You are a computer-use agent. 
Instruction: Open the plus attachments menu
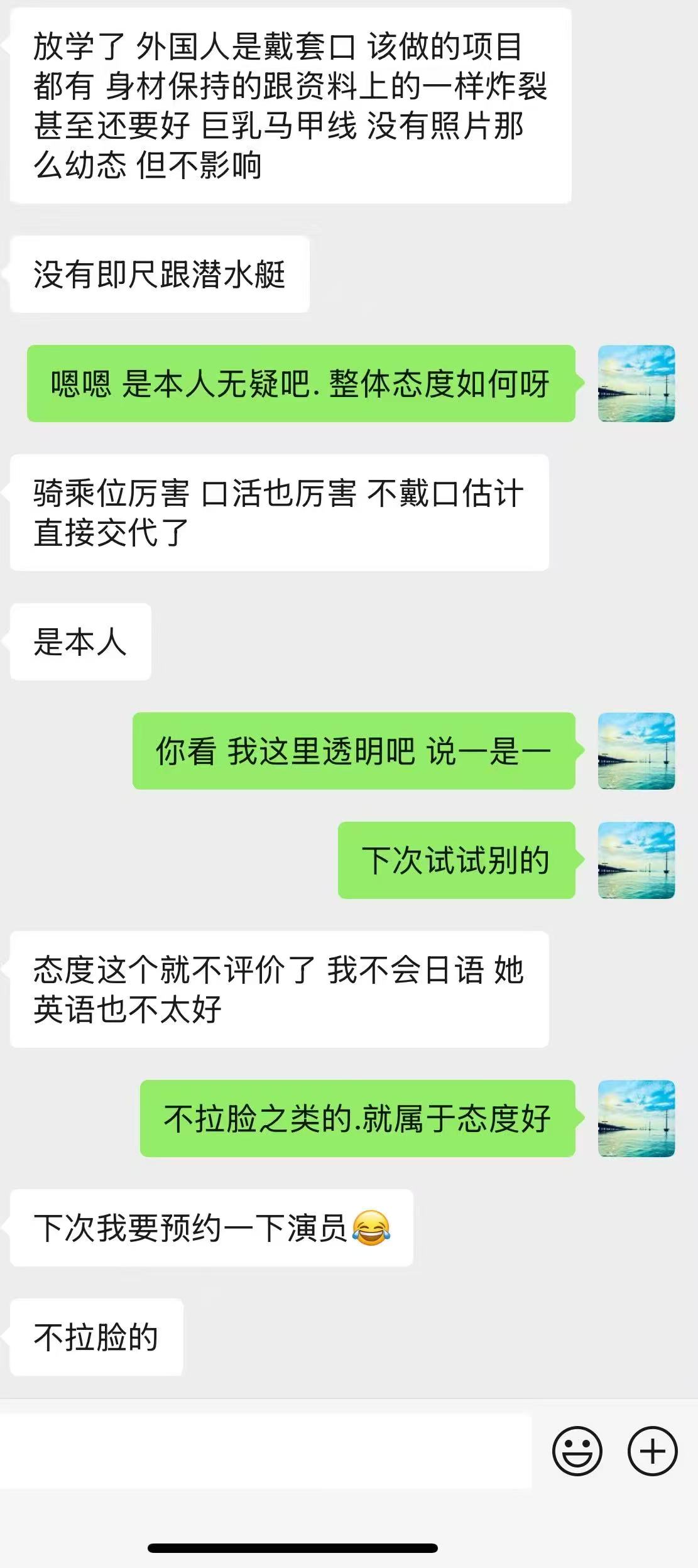coord(652,1451)
